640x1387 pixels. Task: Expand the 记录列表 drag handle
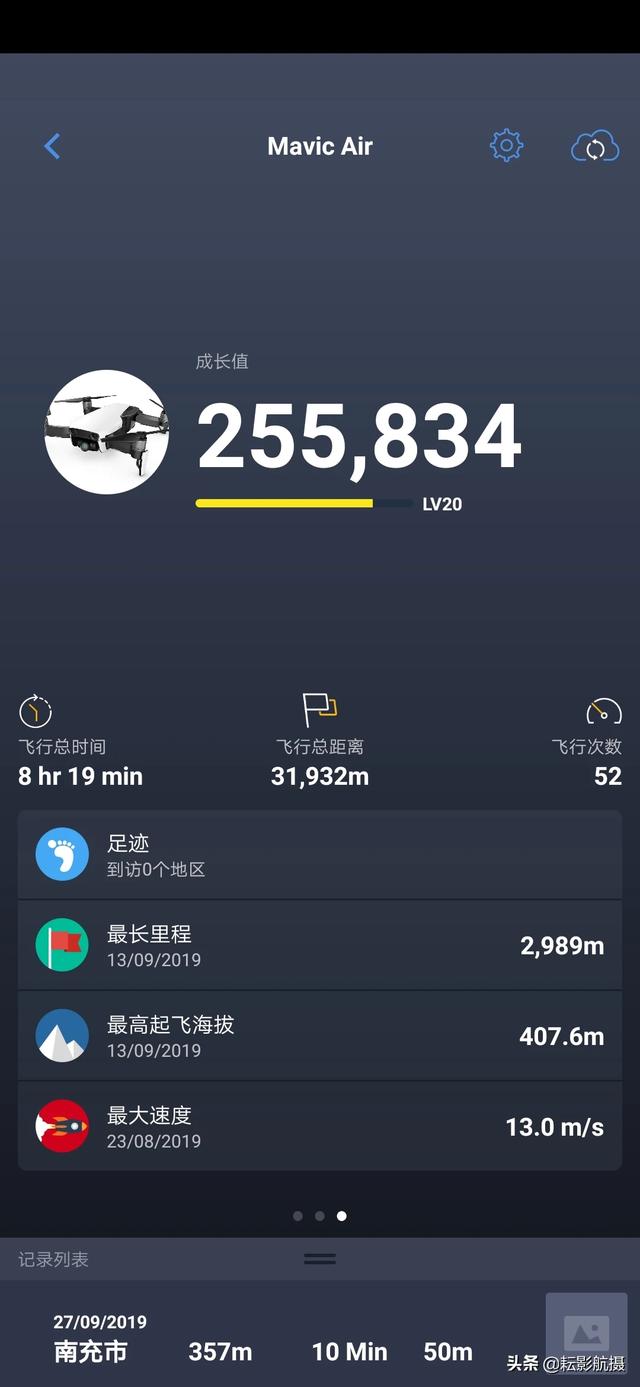click(x=320, y=1259)
